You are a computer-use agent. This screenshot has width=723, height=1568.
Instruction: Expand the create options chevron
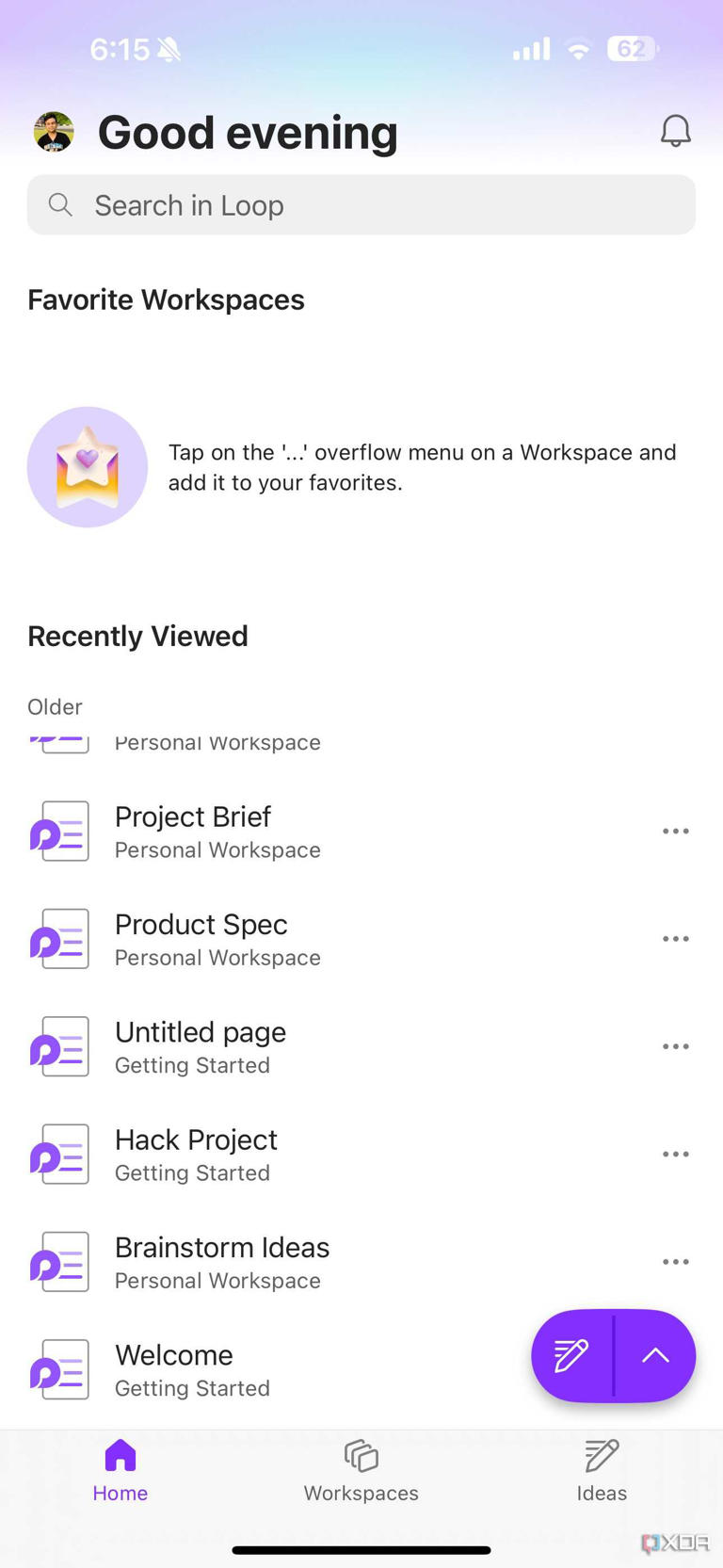pos(655,1356)
